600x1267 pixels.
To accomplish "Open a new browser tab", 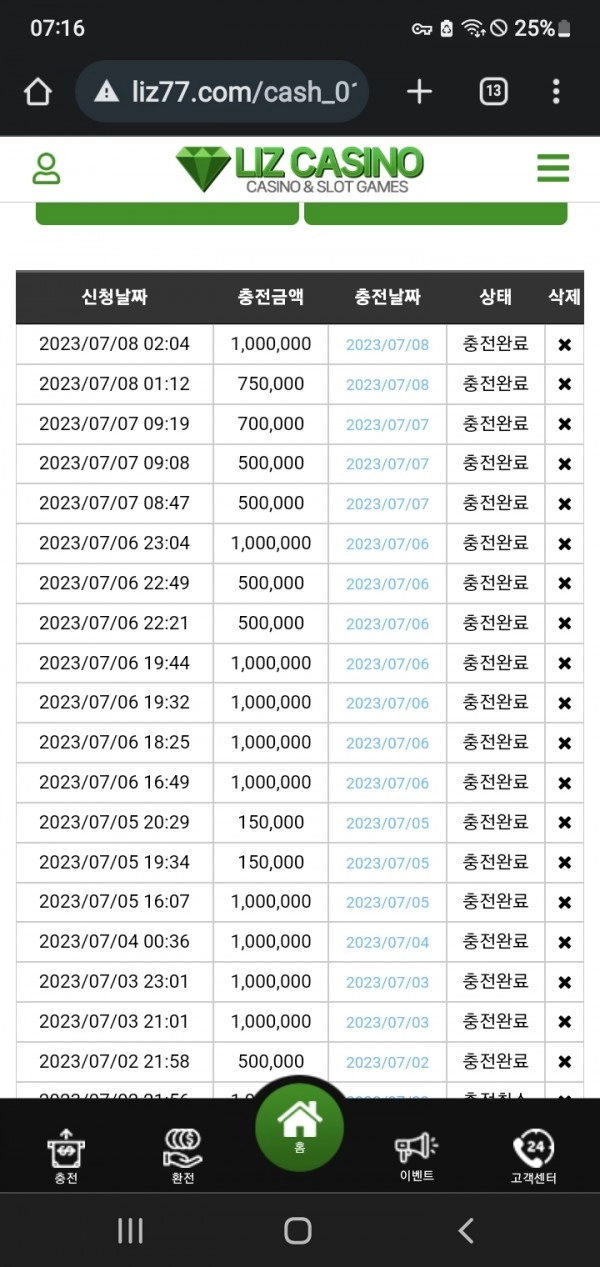I will click(x=419, y=92).
